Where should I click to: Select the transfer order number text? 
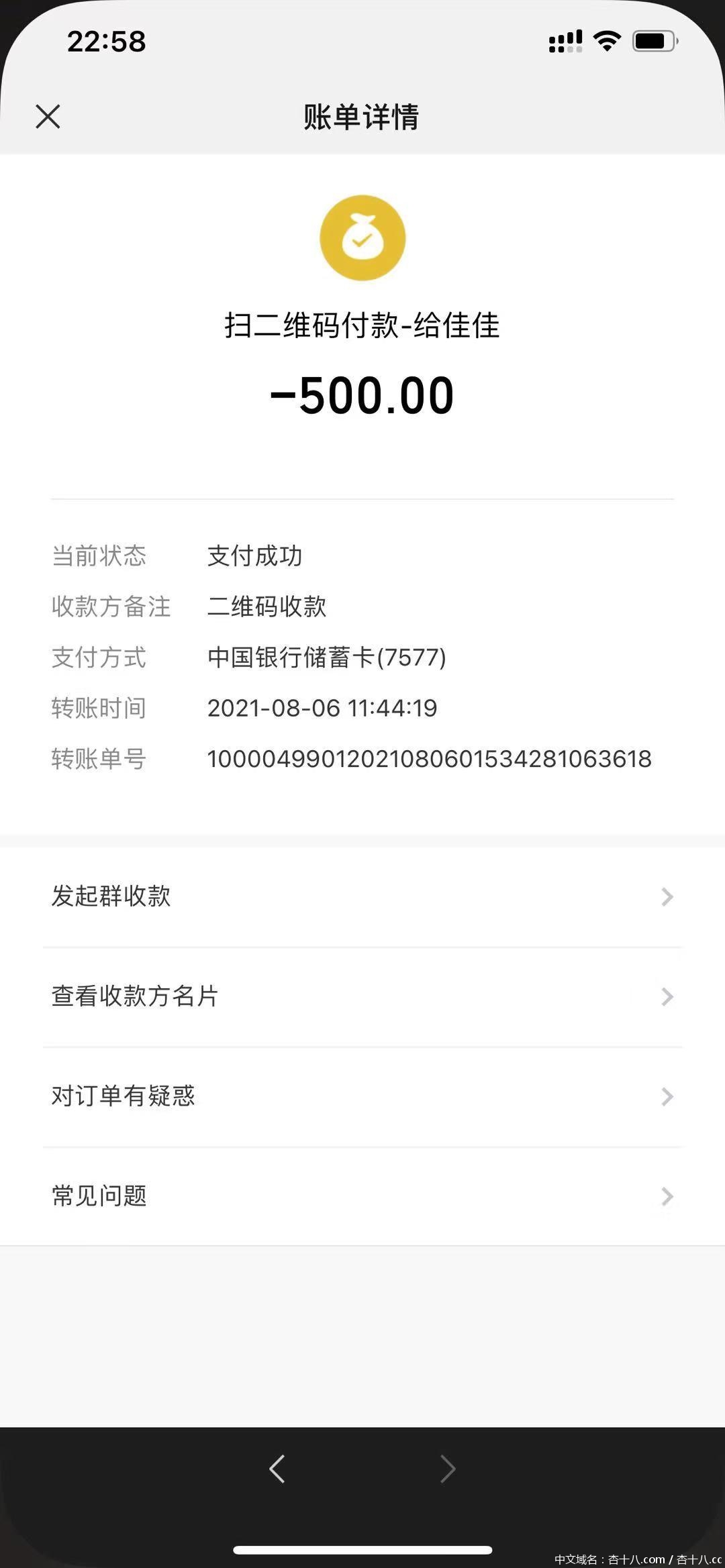pyautogui.click(x=430, y=759)
